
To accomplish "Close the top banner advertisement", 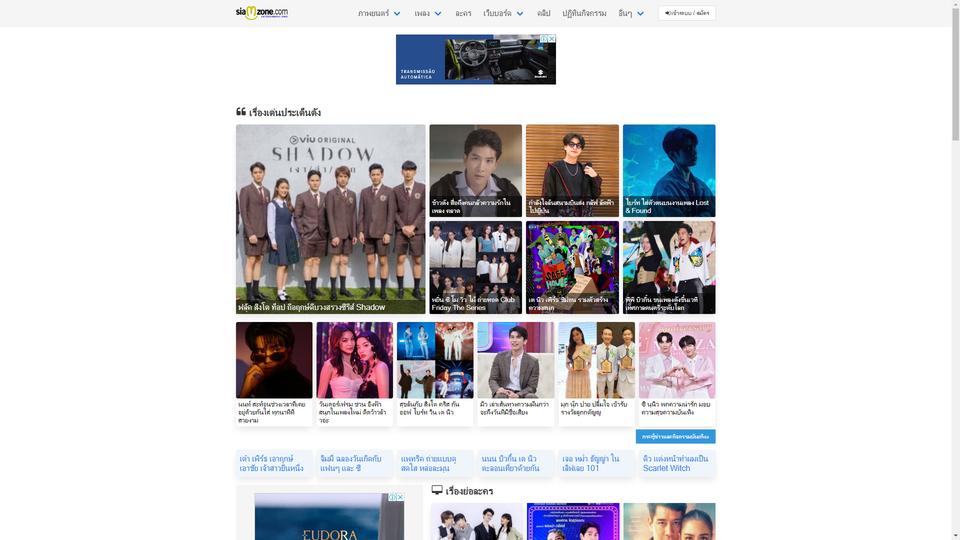I will tap(551, 39).
